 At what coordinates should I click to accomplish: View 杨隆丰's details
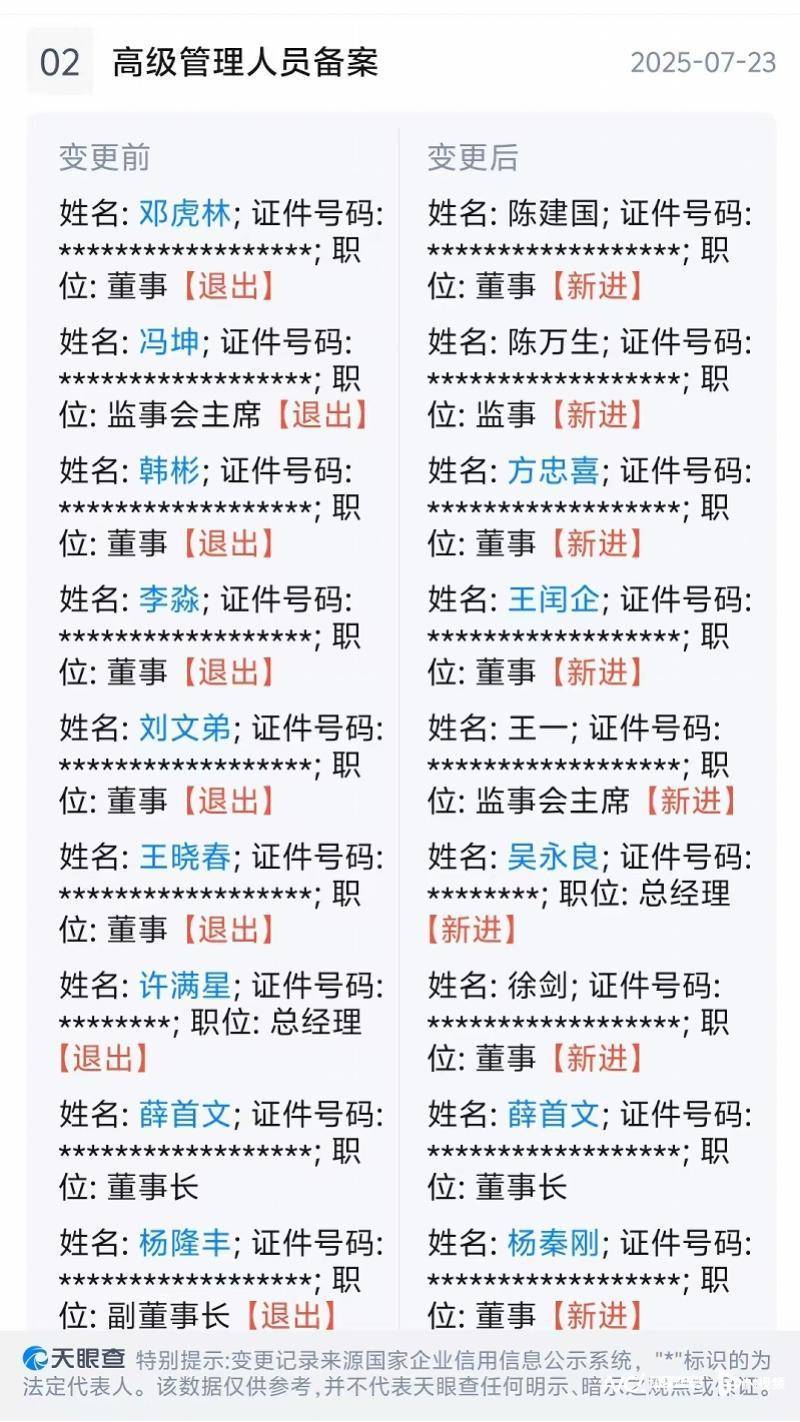[x=185, y=1243]
